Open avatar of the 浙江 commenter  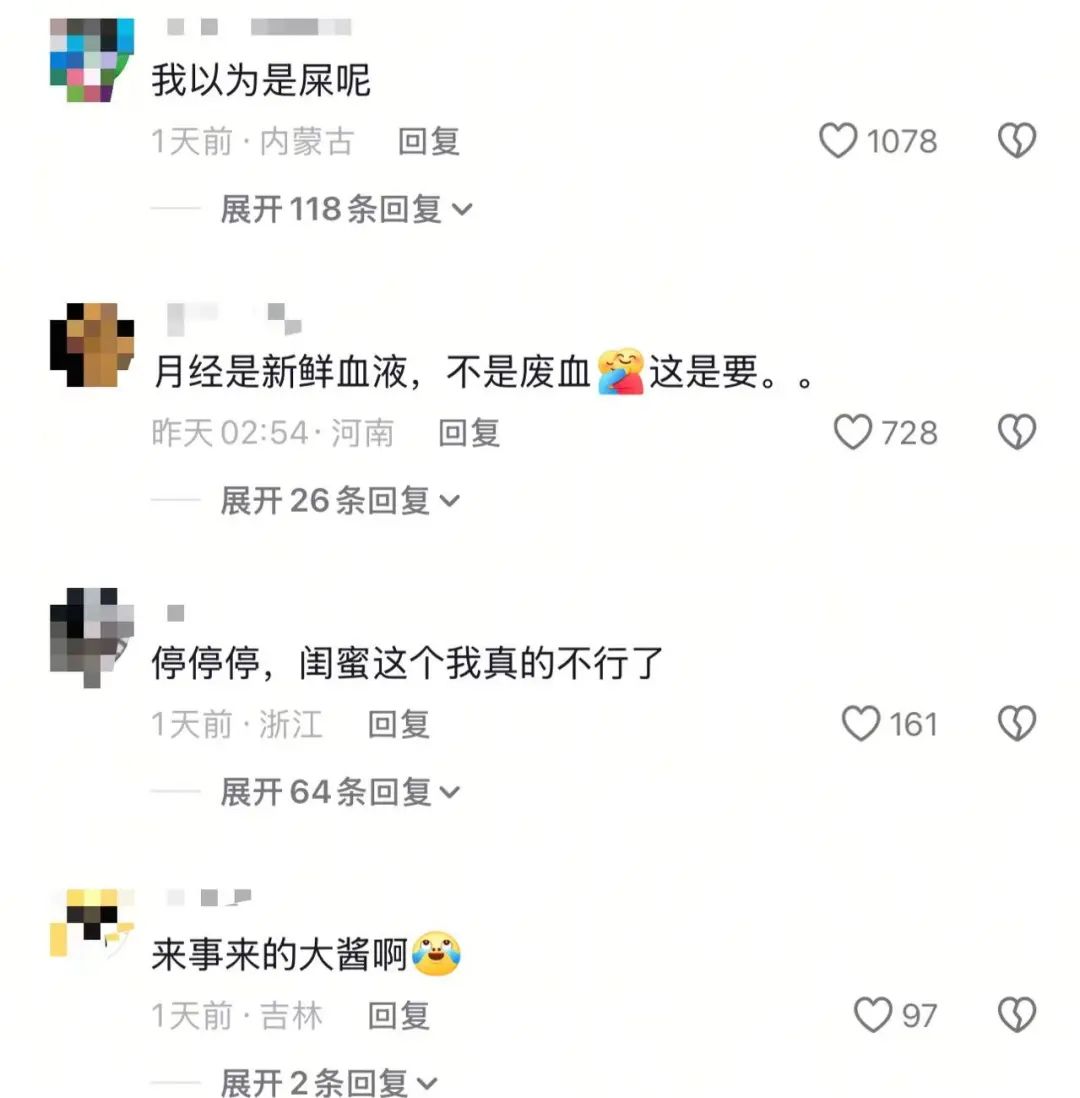(x=91, y=636)
